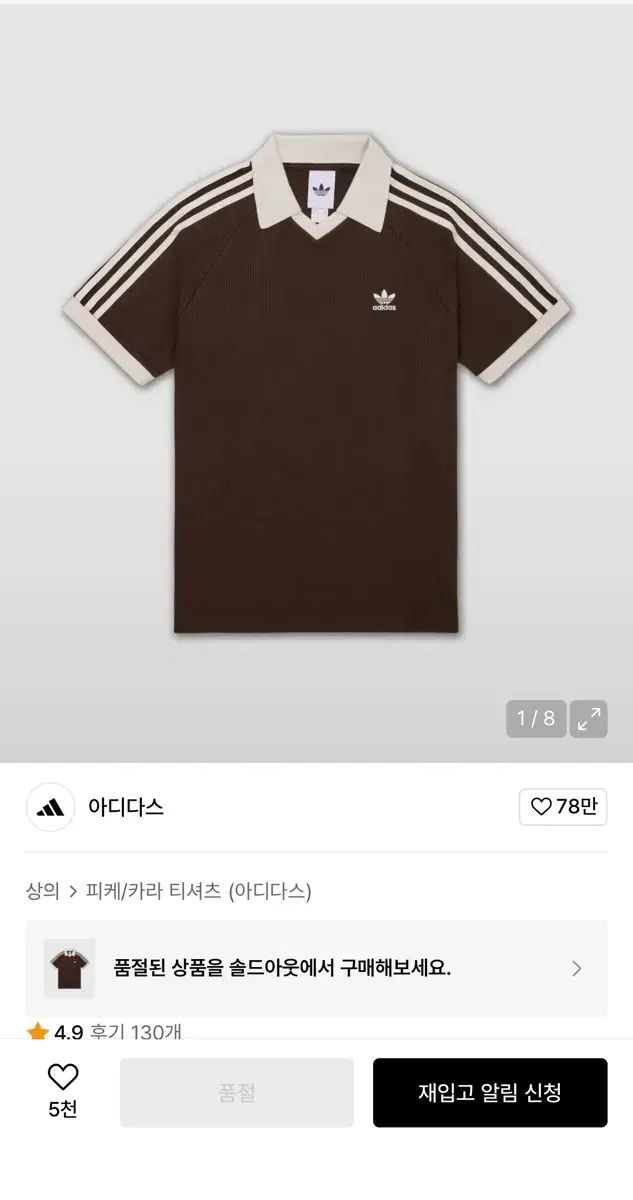The image size is (633, 1200).
Task: Open the 솔드아웃 sold-out product banner
Action: tap(316, 968)
